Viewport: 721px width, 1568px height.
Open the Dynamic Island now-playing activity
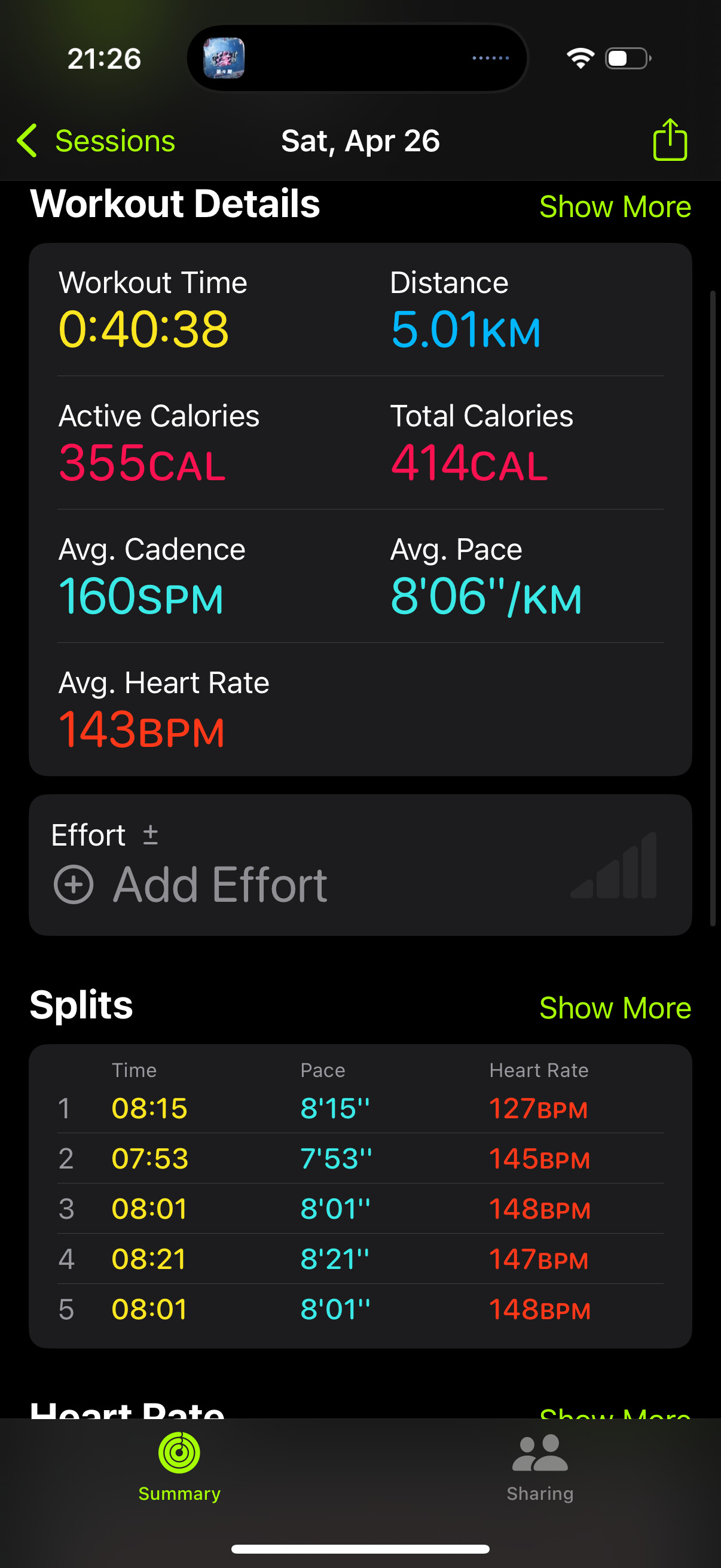357,59
